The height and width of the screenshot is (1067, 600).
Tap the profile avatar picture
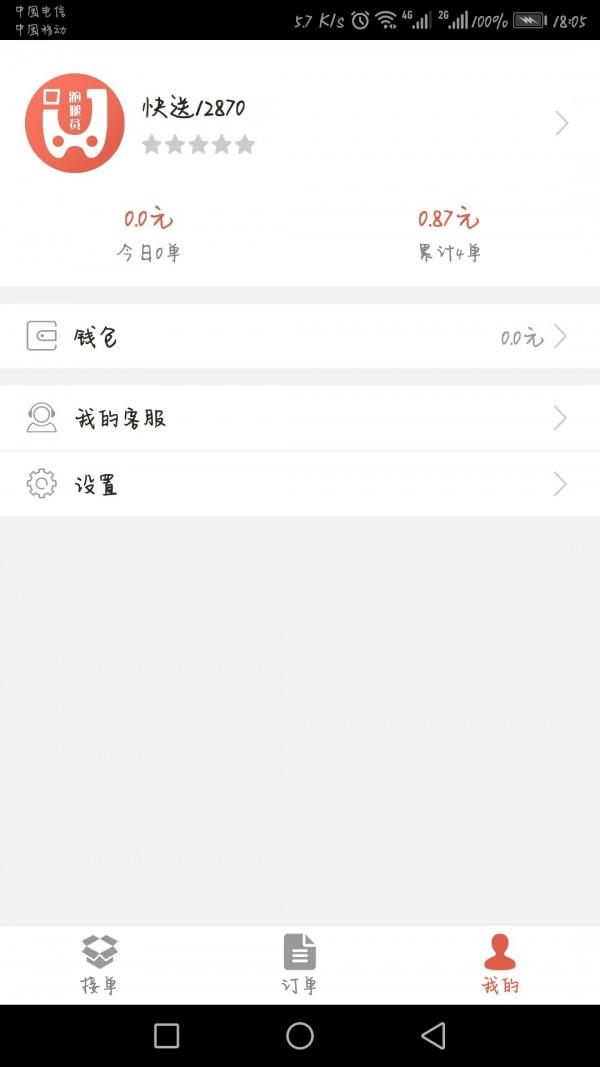[x=75, y=123]
